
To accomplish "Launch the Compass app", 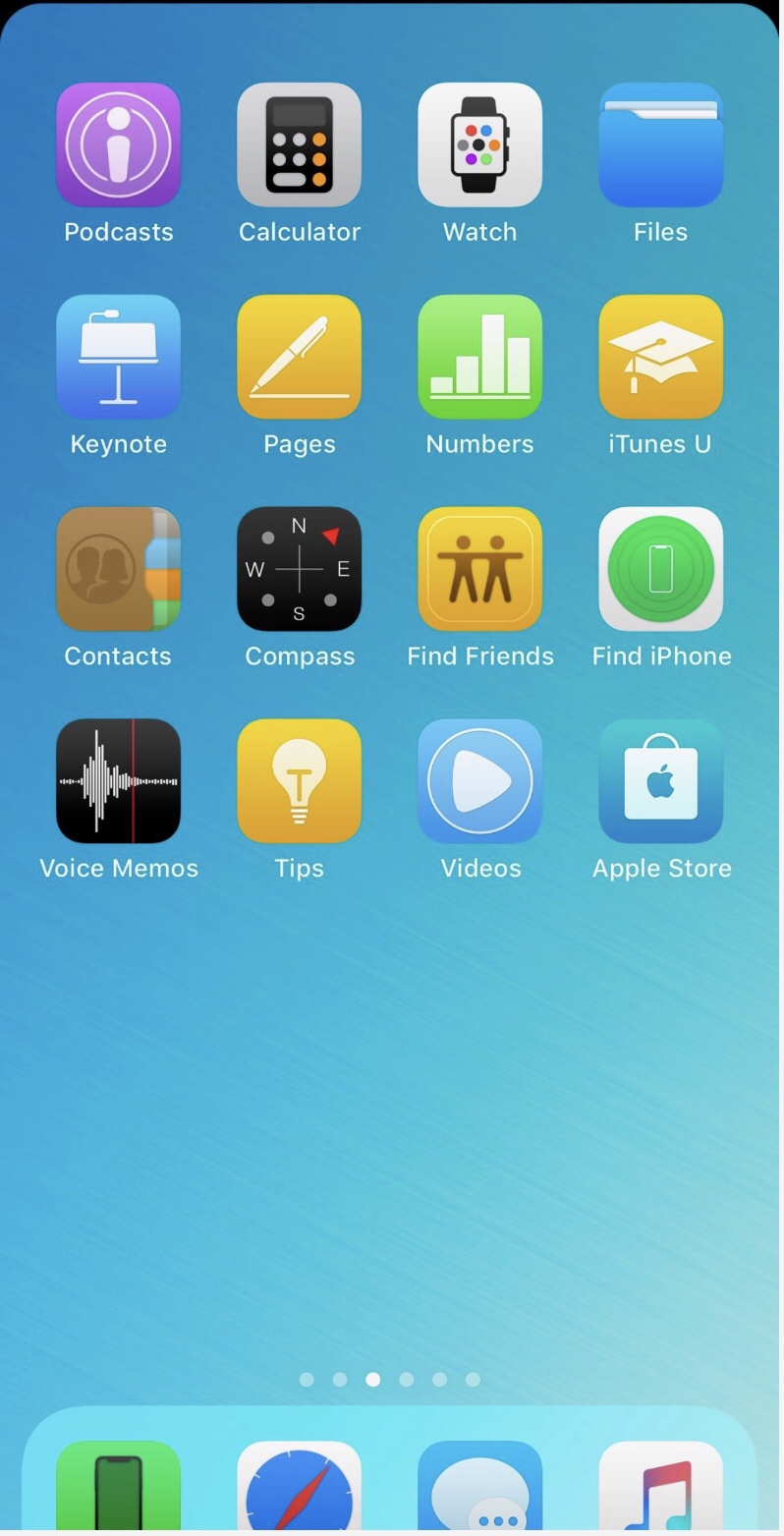I will pos(299,570).
